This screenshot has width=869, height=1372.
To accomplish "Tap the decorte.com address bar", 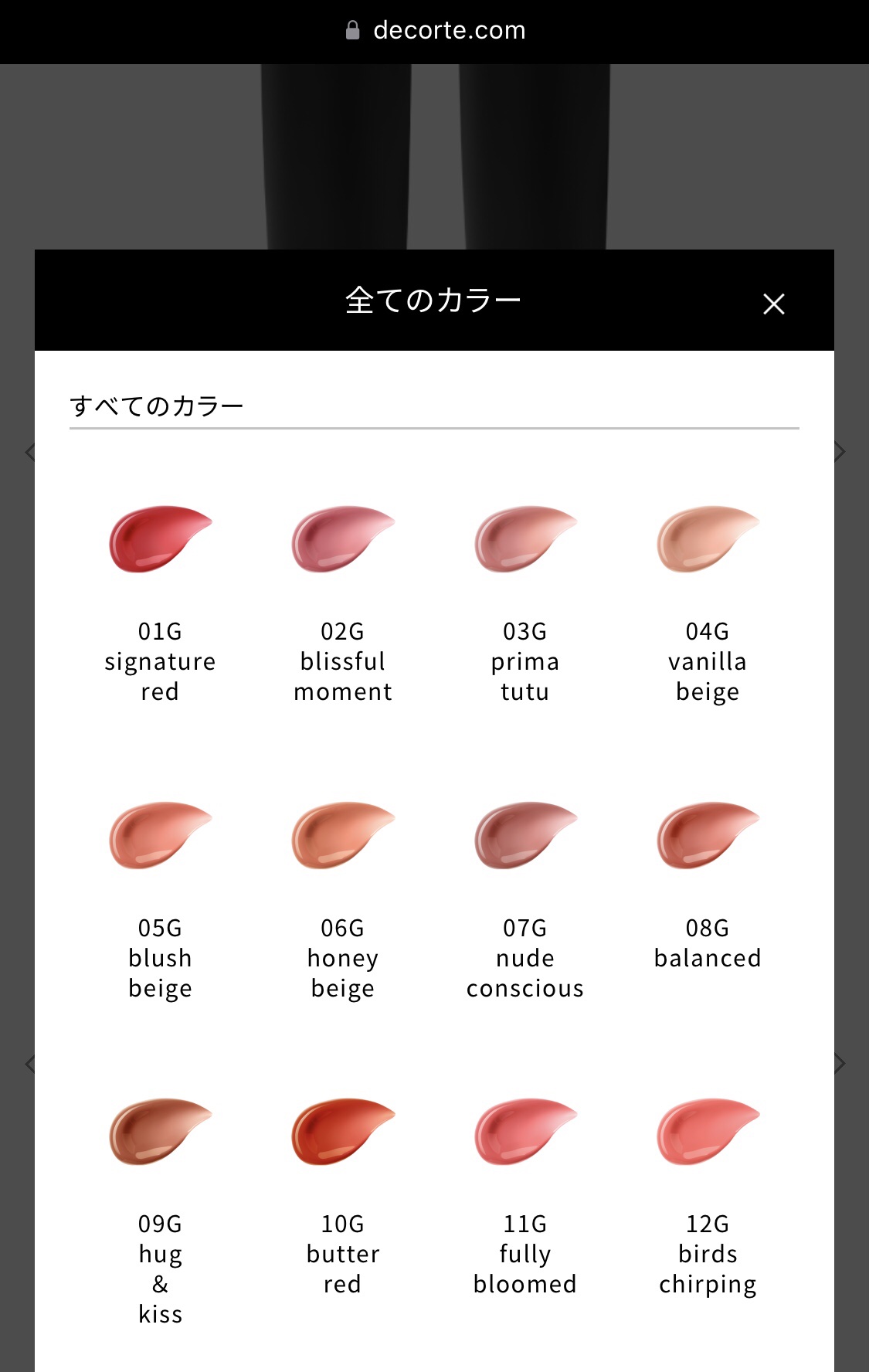I will pyautogui.click(x=435, y=31).
